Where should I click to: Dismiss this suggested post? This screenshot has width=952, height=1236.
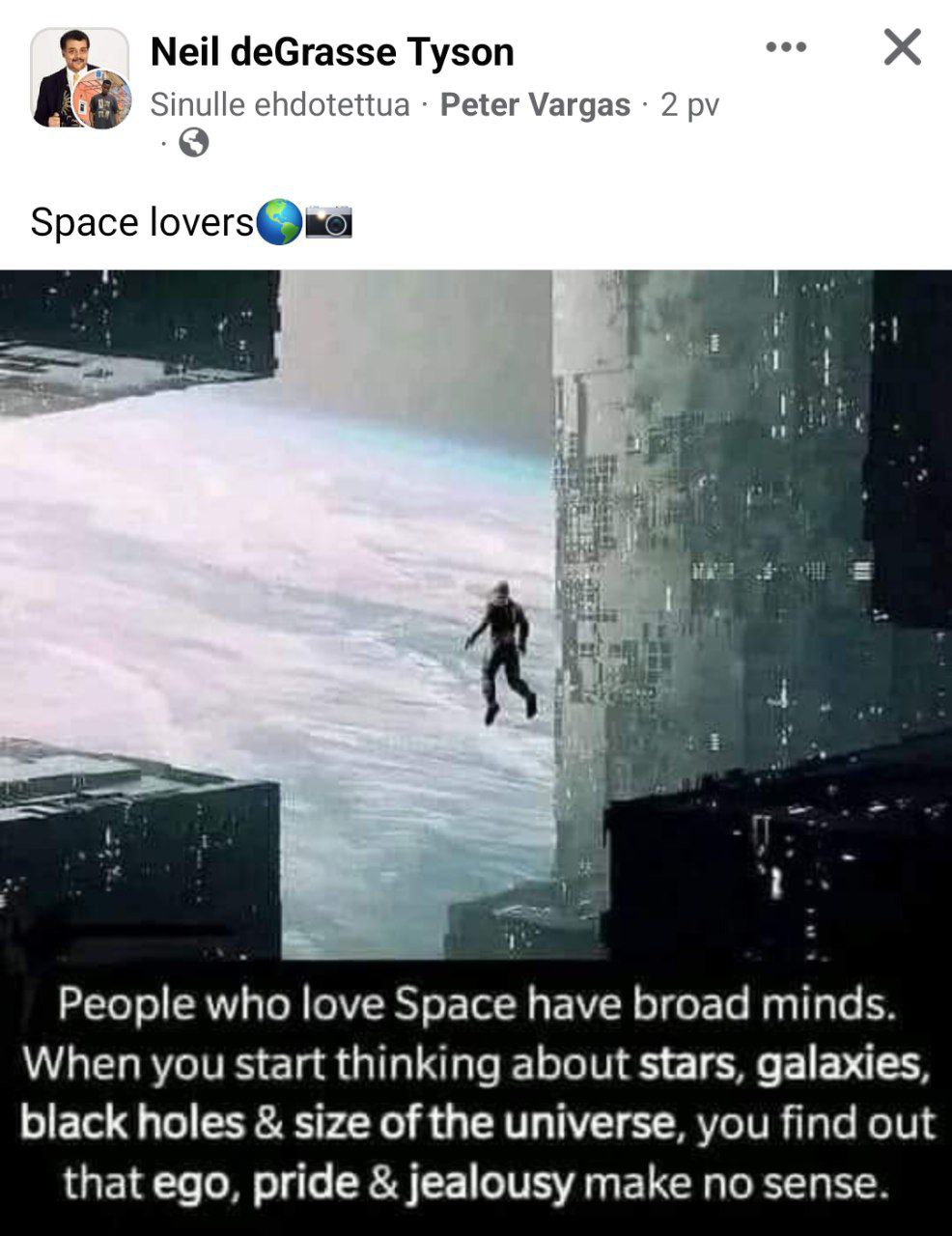(x=902, y=46)
